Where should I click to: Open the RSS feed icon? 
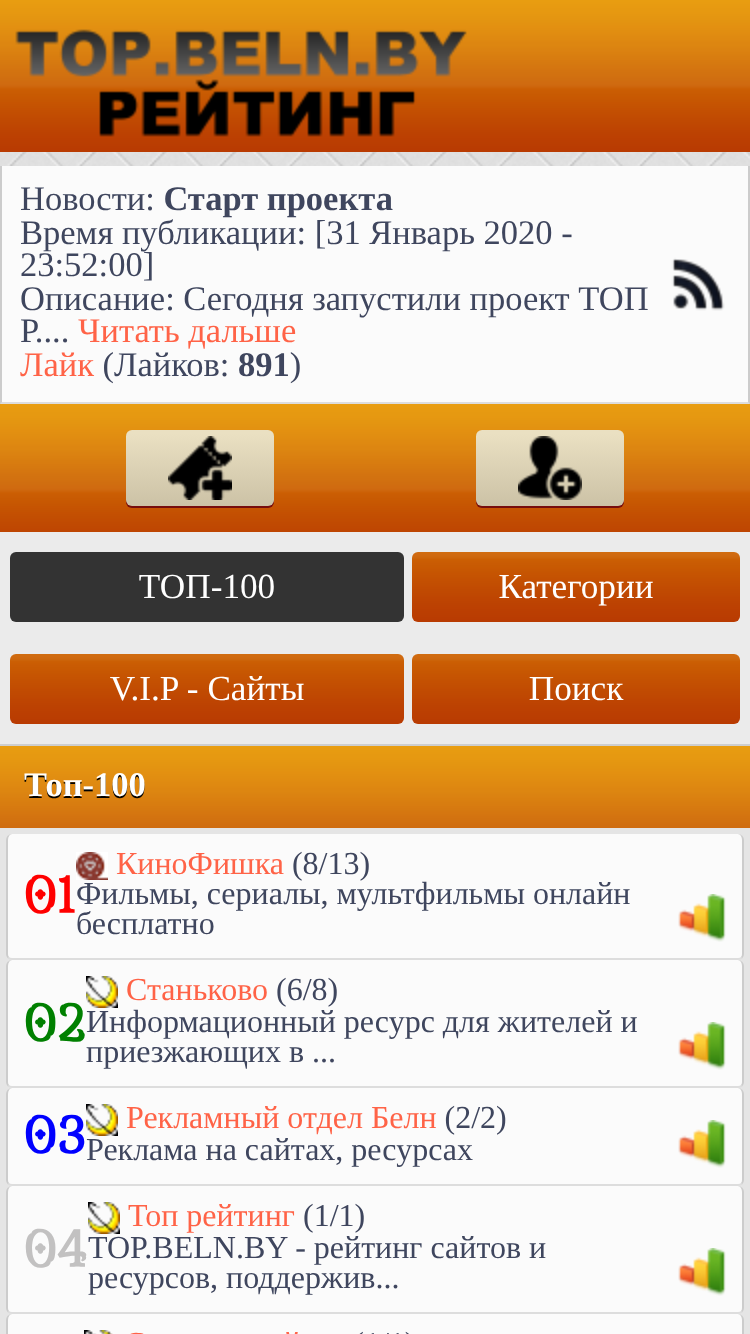click(x=697, y=284)
